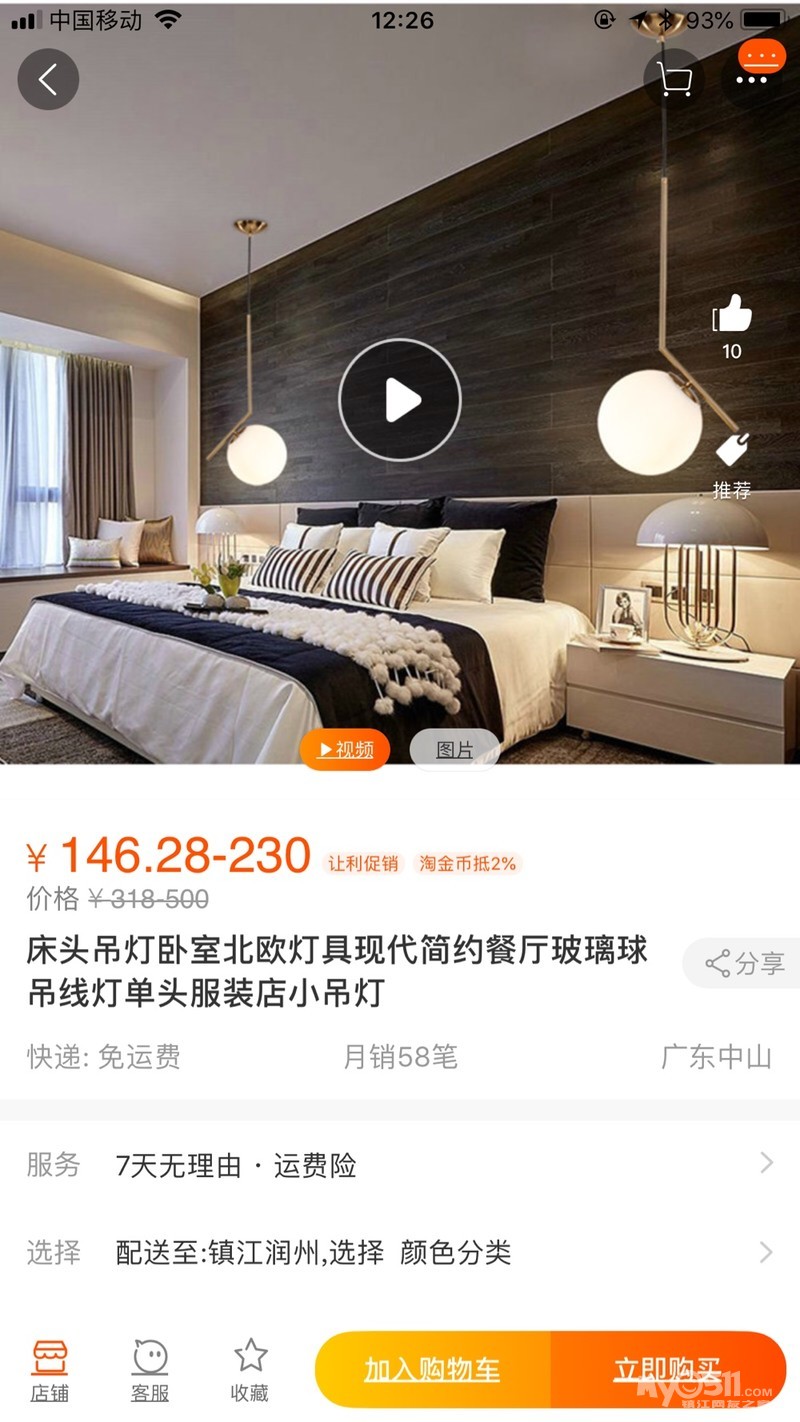The height and width of the screenshot is (1422, 800).
Task: Open the three-dot overflow menu
Action: click(x=752, y=79)
